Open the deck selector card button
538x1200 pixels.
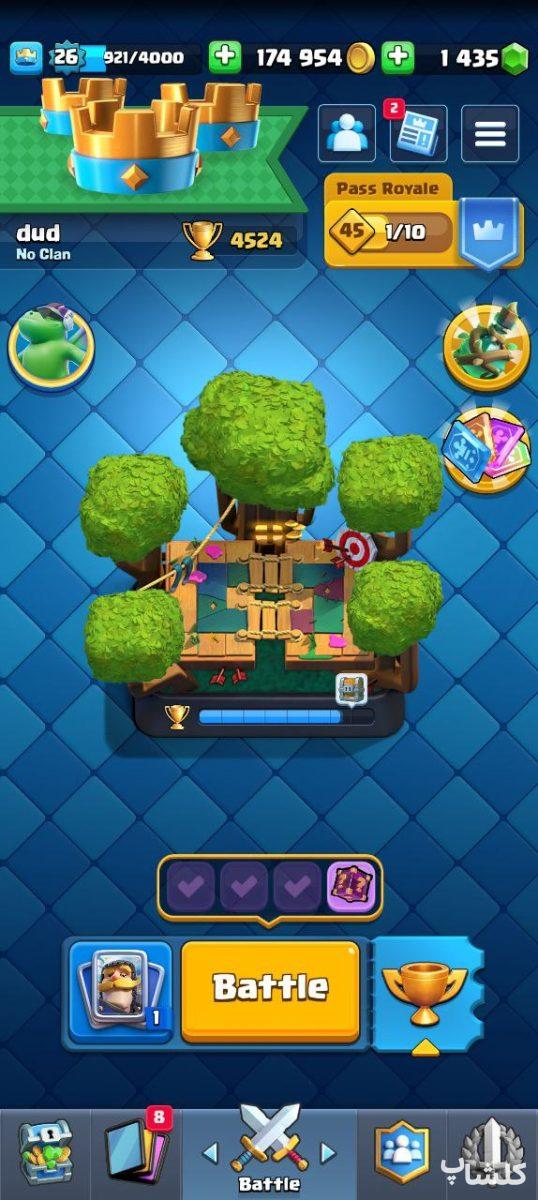click(119, 988)
